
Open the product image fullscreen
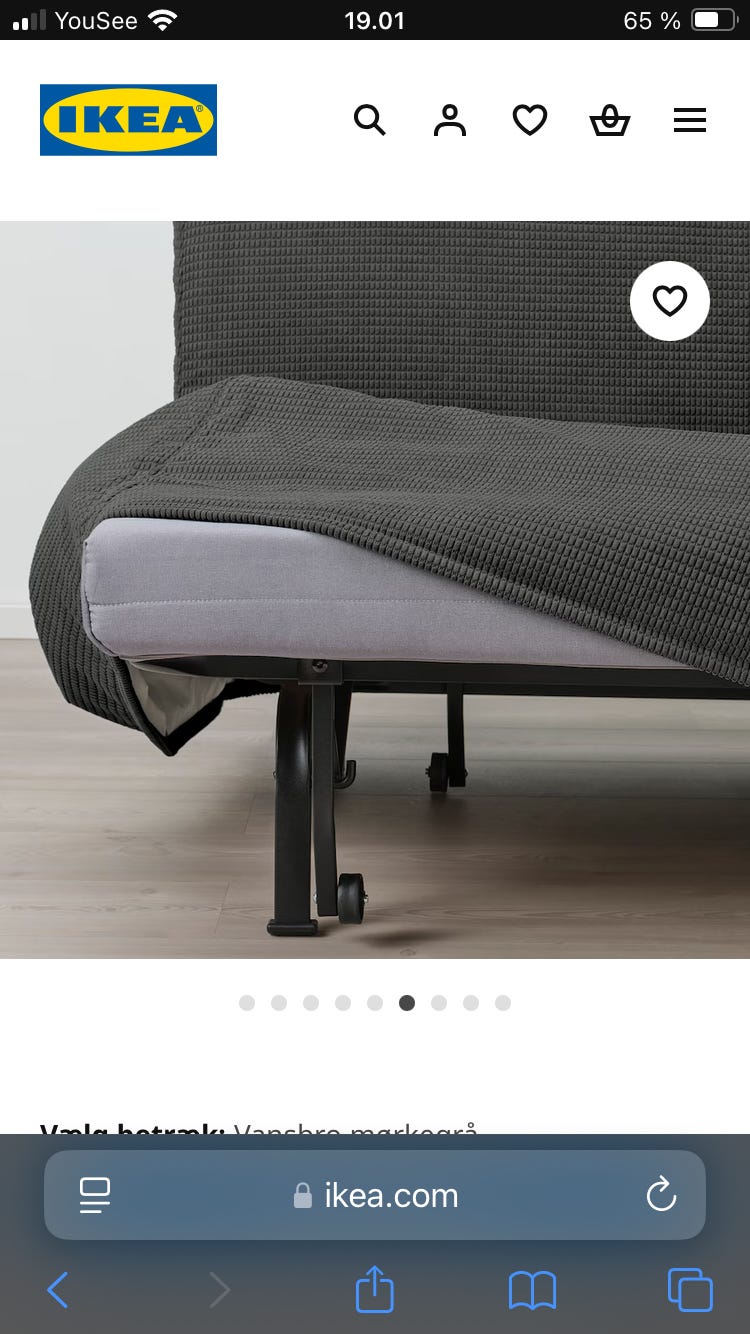[x=375, y=590]
